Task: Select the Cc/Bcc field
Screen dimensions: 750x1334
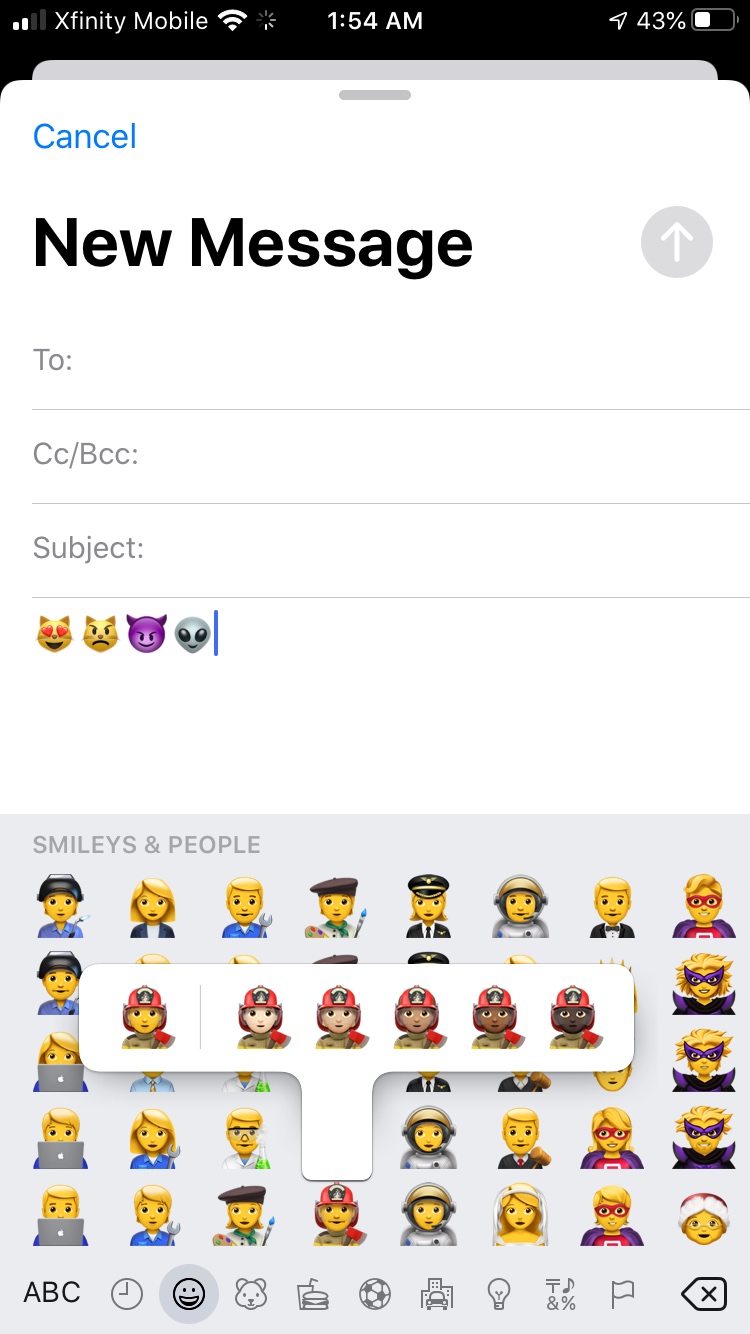Action: (391, 455)
